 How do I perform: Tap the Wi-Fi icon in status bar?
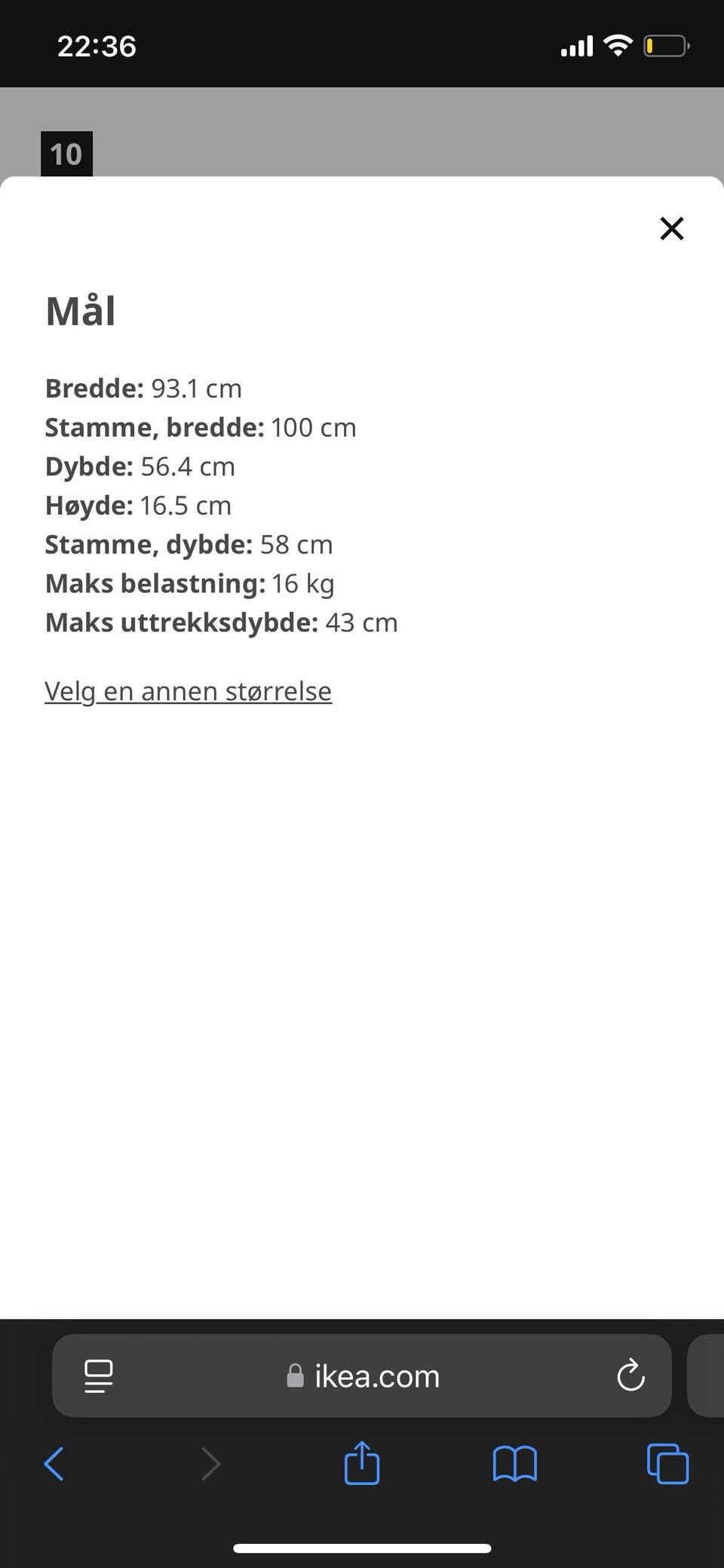click(618, 45)
